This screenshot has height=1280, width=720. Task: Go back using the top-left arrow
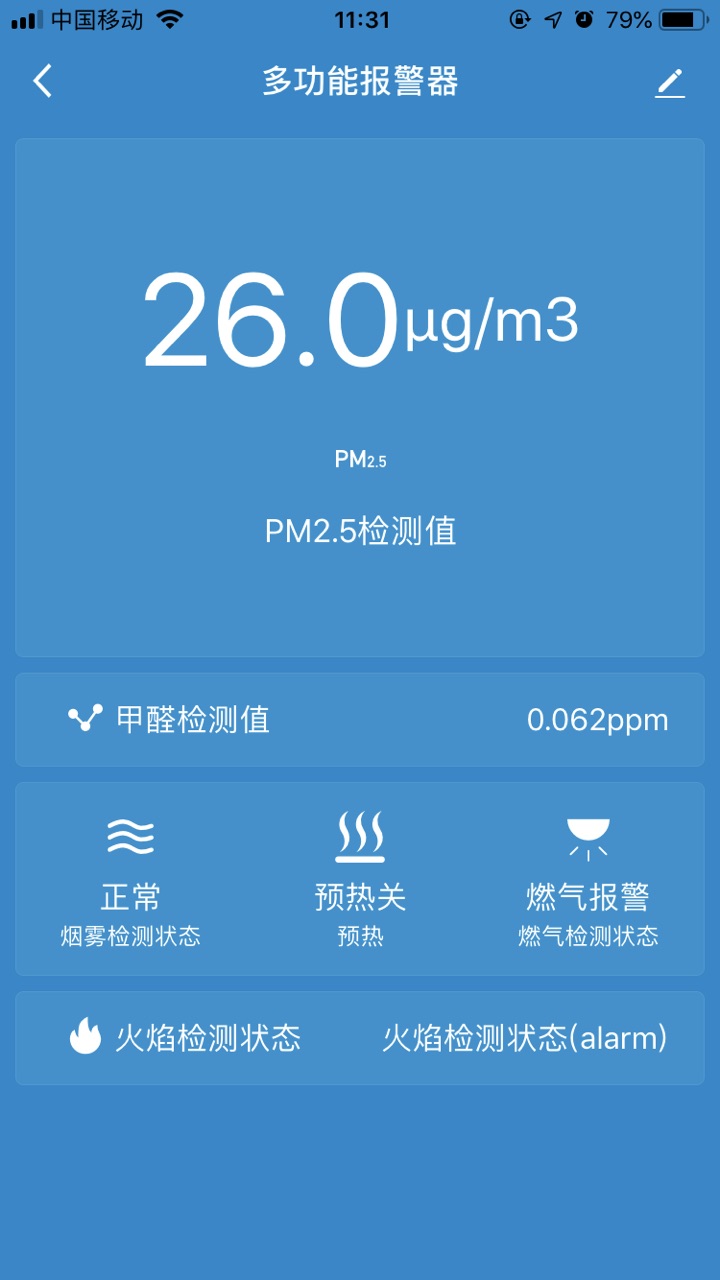(42, 81)
